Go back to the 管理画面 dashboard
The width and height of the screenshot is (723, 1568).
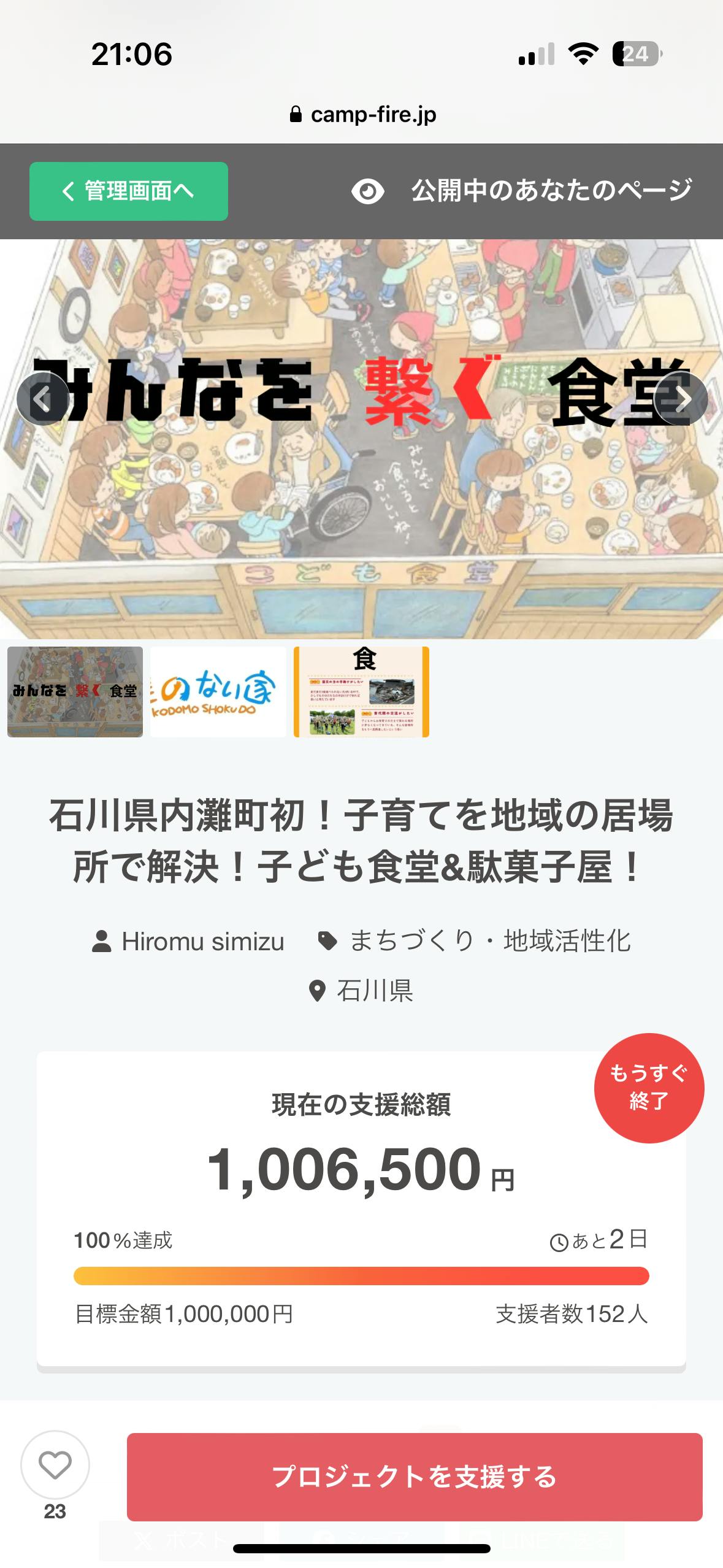pos(129,191)
